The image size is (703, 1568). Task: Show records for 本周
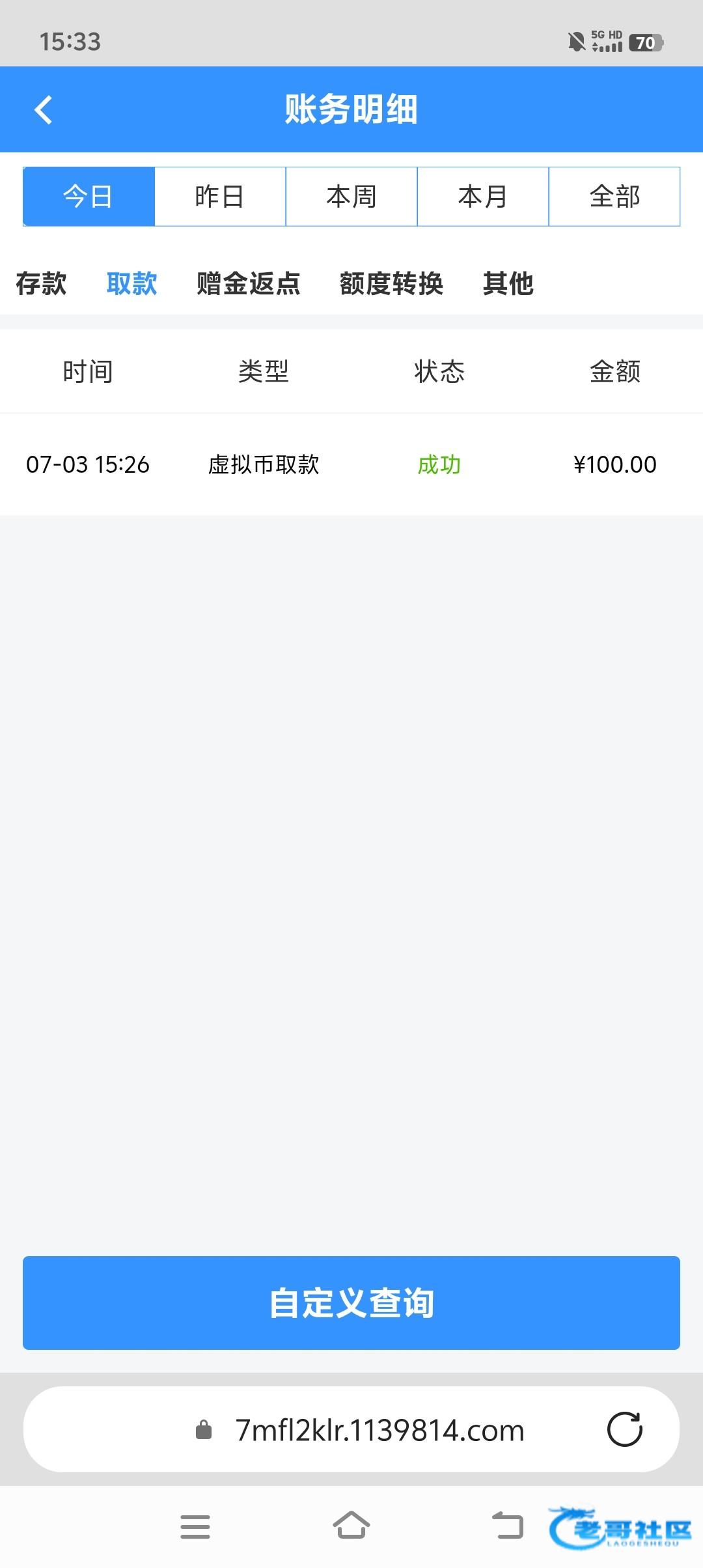[351, 197]
